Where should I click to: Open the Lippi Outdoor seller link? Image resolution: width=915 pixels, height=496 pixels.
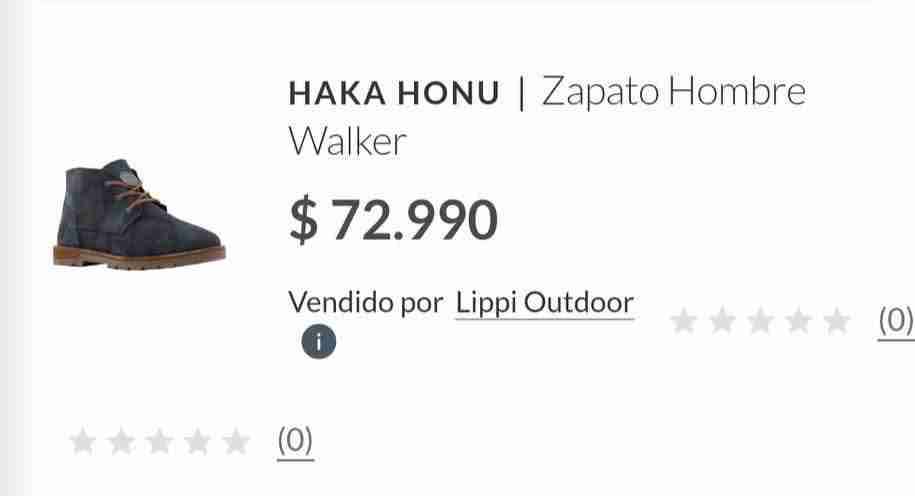coord(544,303)
